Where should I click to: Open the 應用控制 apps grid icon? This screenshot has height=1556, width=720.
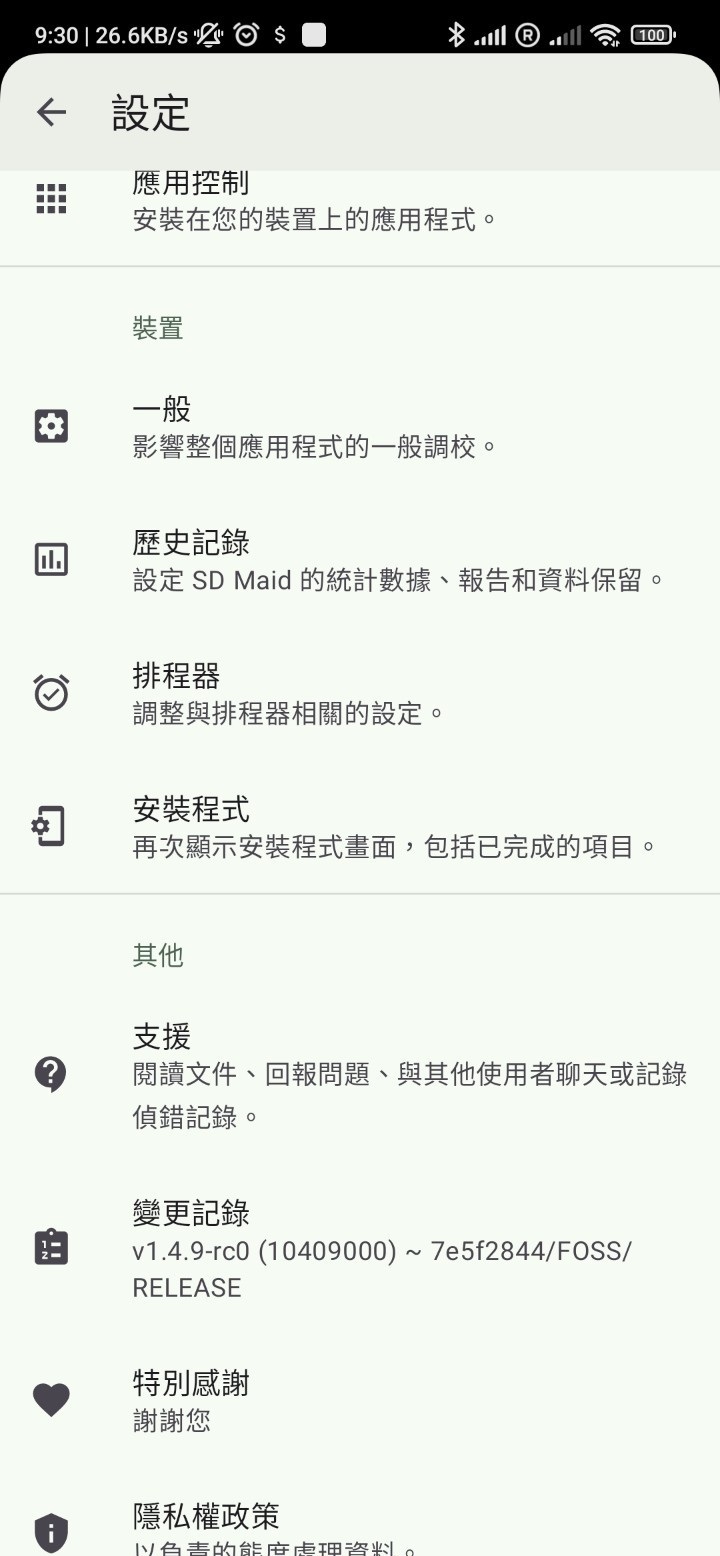coord(50,198)
